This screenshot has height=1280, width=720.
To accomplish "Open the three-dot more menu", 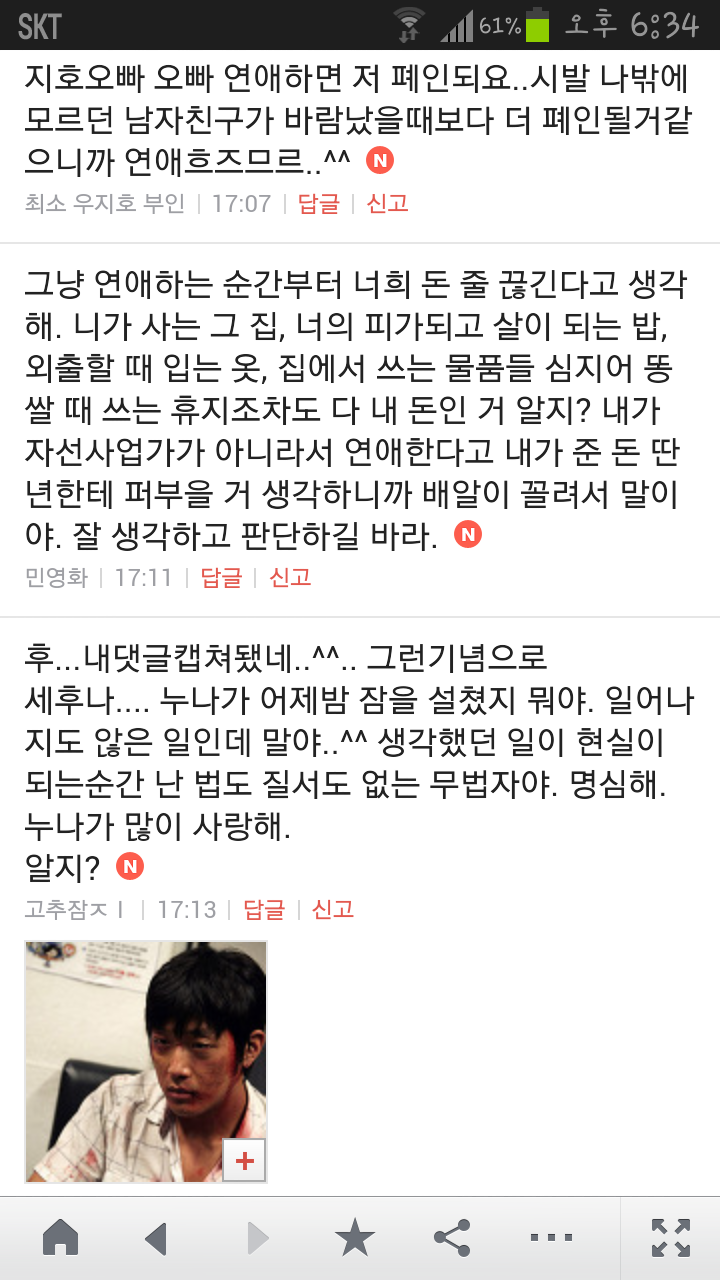I will 551,1238.
